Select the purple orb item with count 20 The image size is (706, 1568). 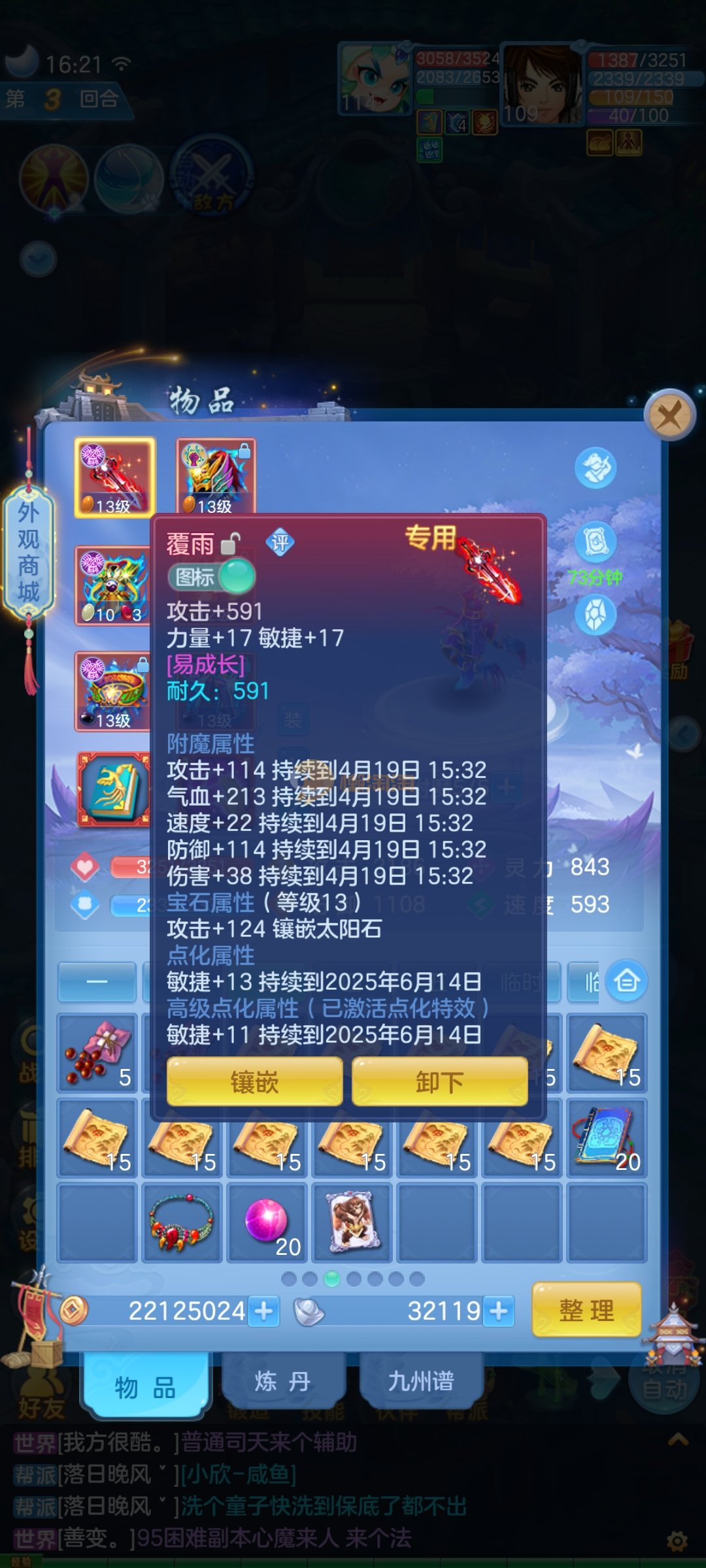point(267,1222)
